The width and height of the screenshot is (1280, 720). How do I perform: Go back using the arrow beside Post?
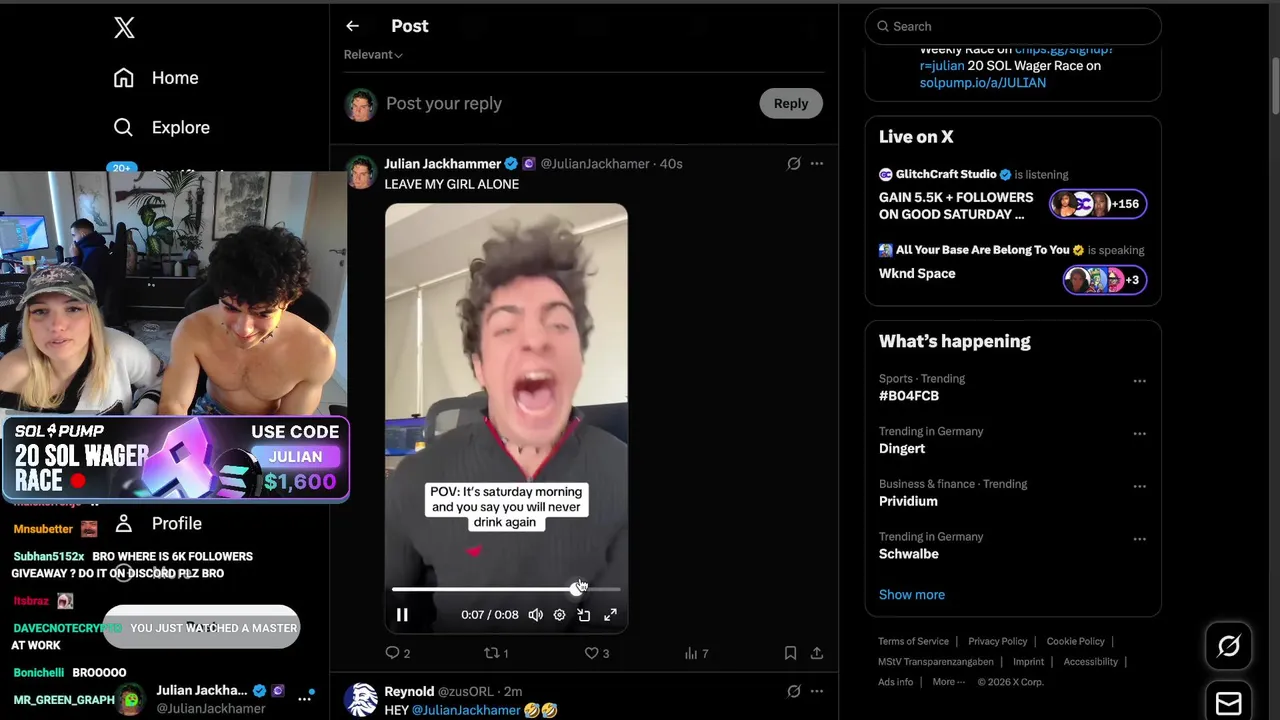click(x=352, y=26)
